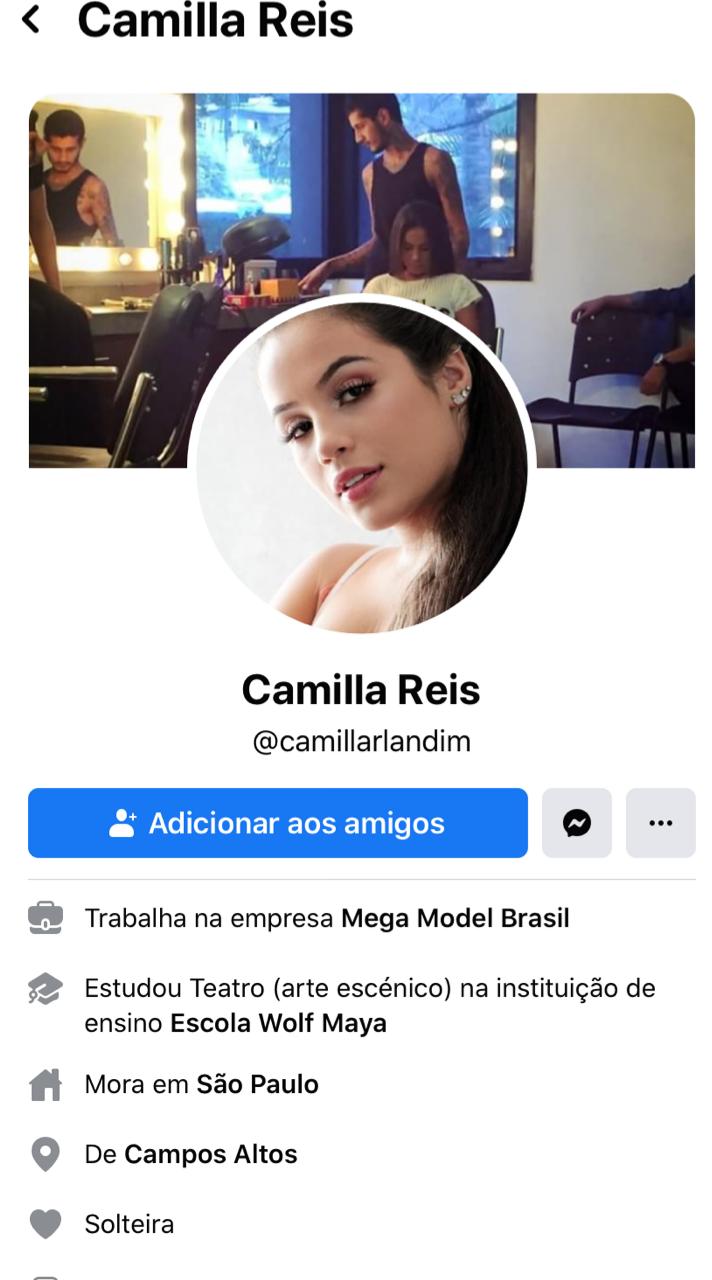Open the three-dot more options menu
Viewport: 712px width, 1280px height.
coord(660,823)
